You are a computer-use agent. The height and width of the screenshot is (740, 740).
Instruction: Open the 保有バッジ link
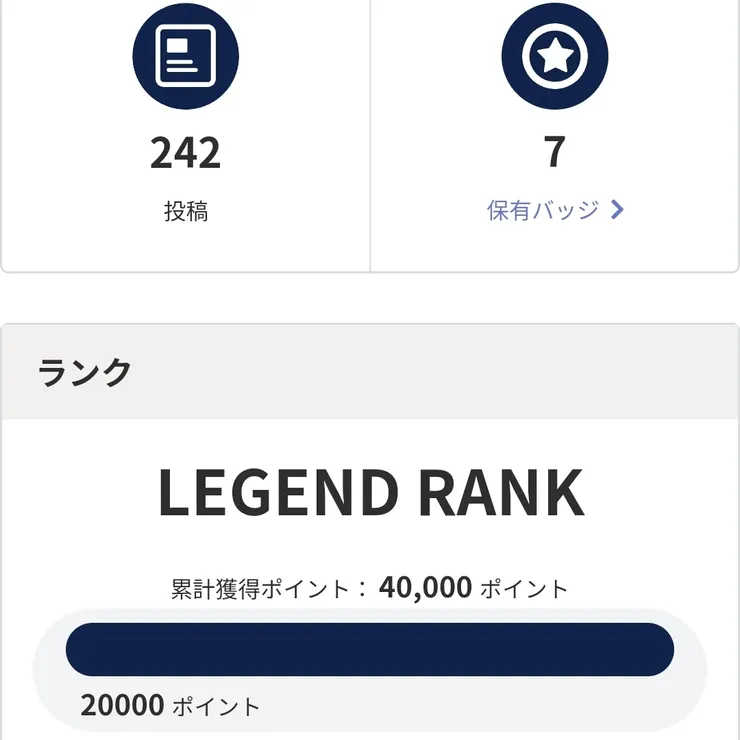tap(555, 210)
